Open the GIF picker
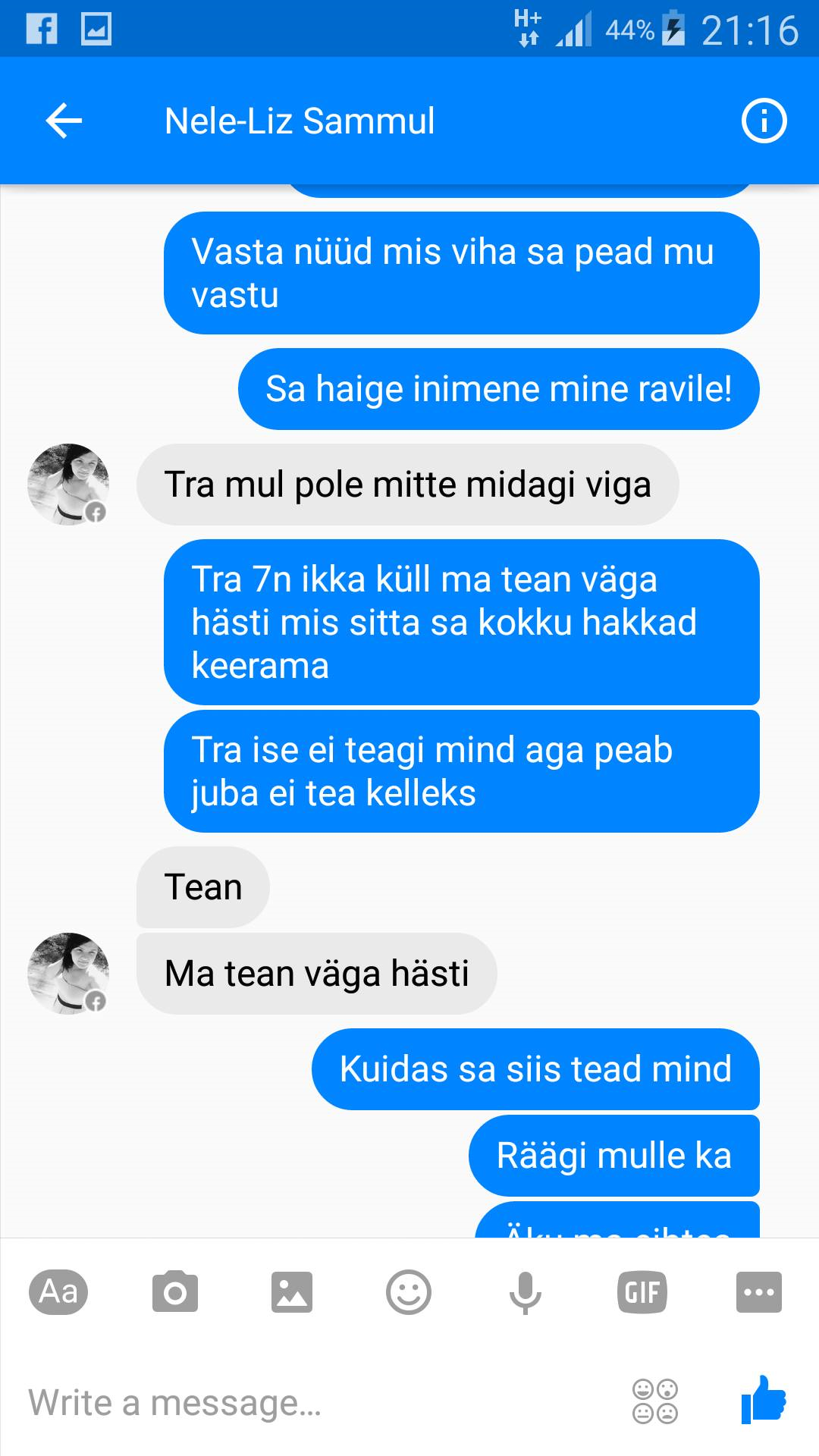The height and width of the screenshot is (1456, 819). (x=642, y=1291)
